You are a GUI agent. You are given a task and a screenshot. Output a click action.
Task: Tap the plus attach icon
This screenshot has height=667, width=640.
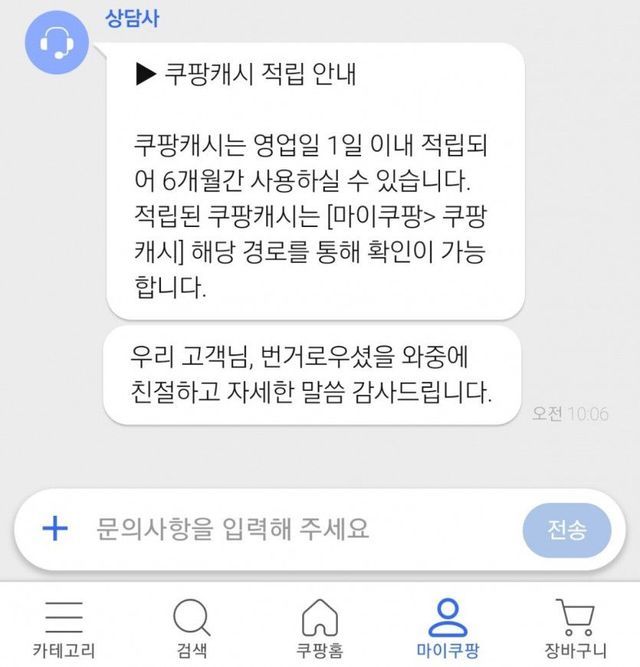point(55,528)
